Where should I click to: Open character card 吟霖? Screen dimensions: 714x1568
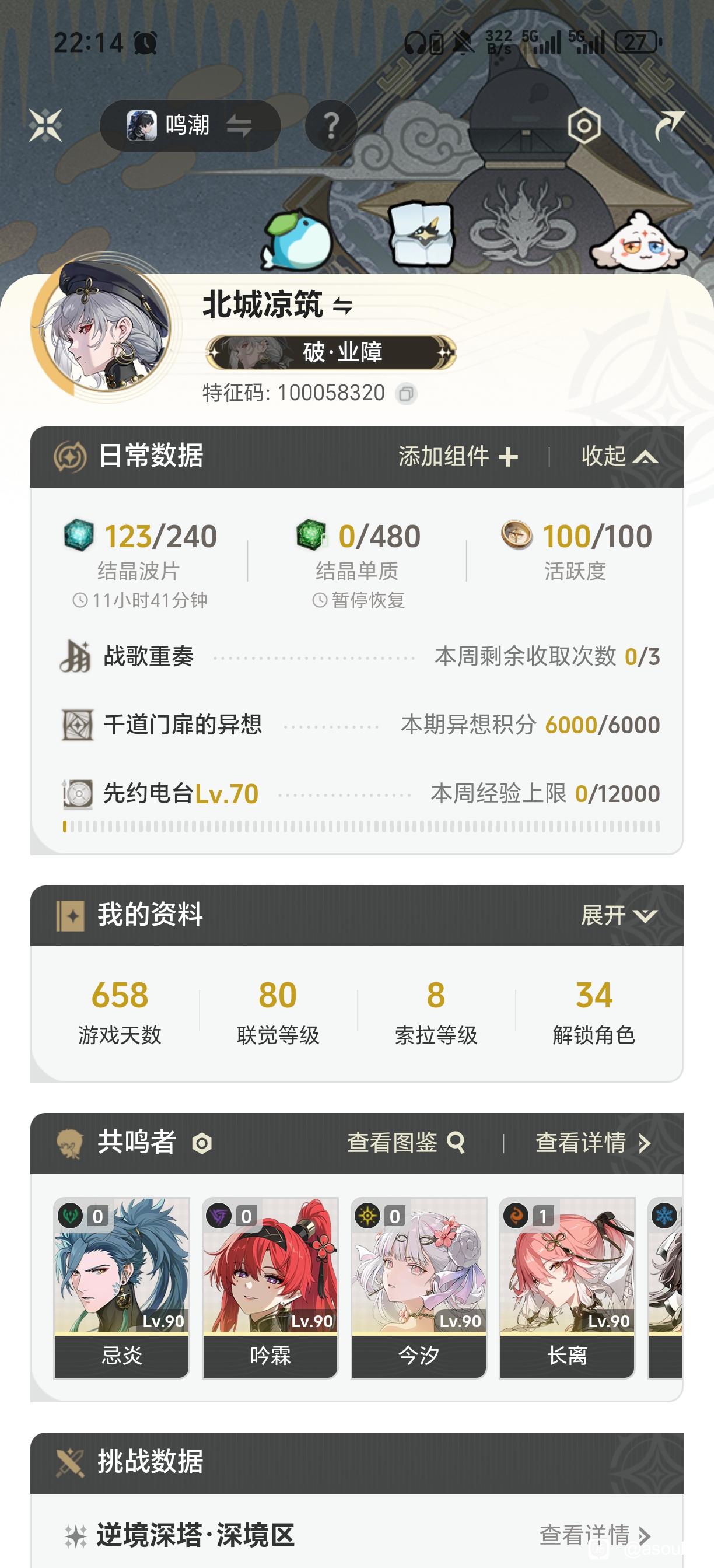click(269, 1287)
